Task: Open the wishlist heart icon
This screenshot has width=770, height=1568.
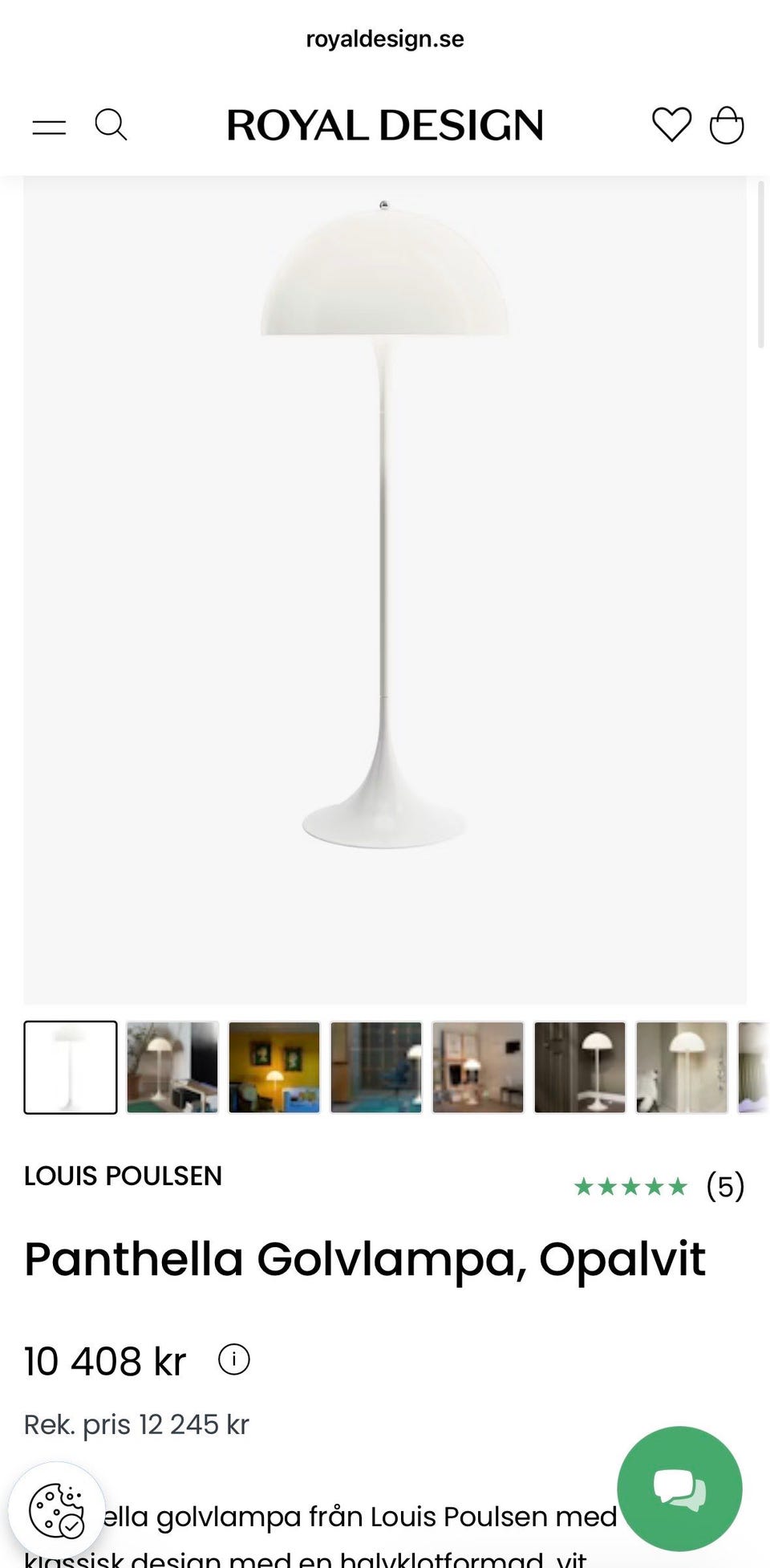Action: [x=672, y=125]
